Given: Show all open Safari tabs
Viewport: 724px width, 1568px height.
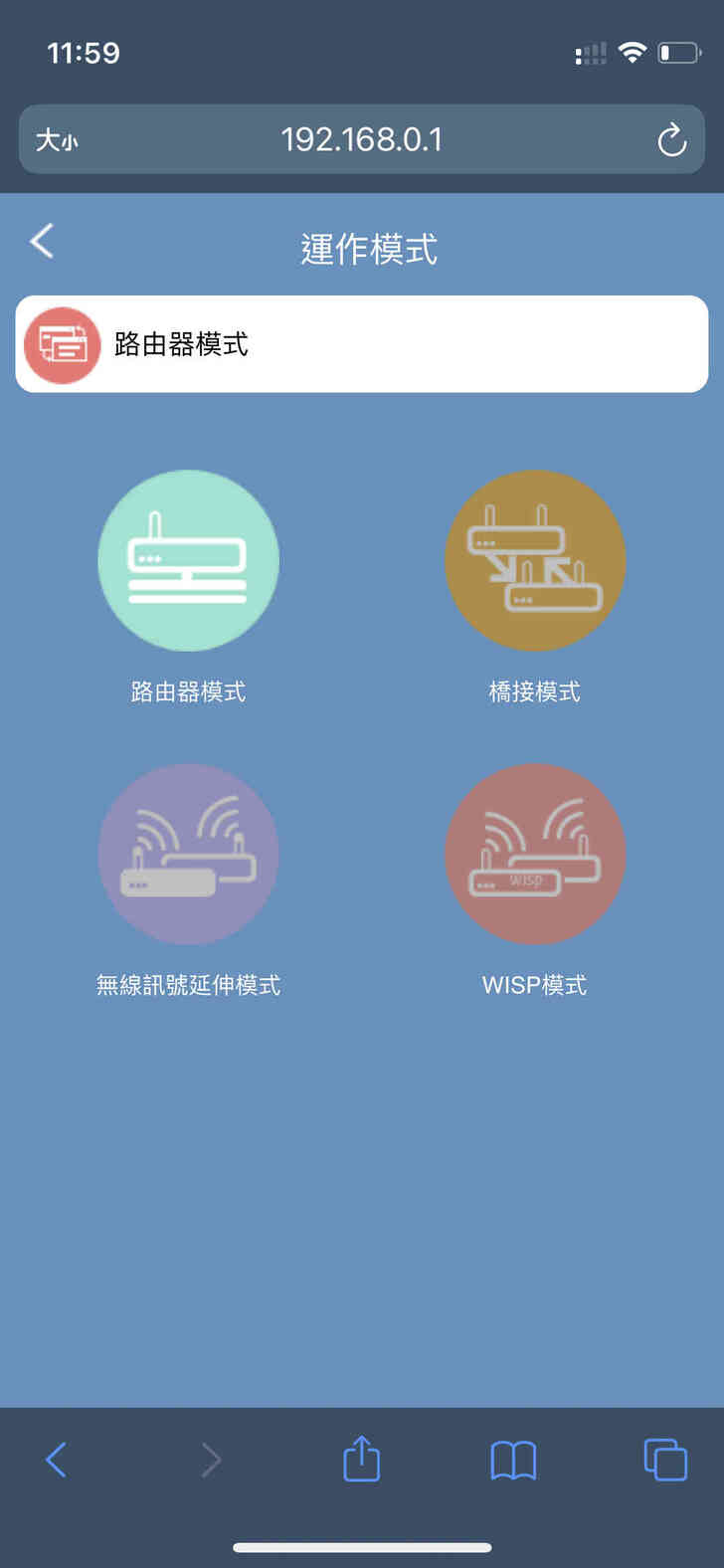Looking at the screenshot, I should point(665,1460).
